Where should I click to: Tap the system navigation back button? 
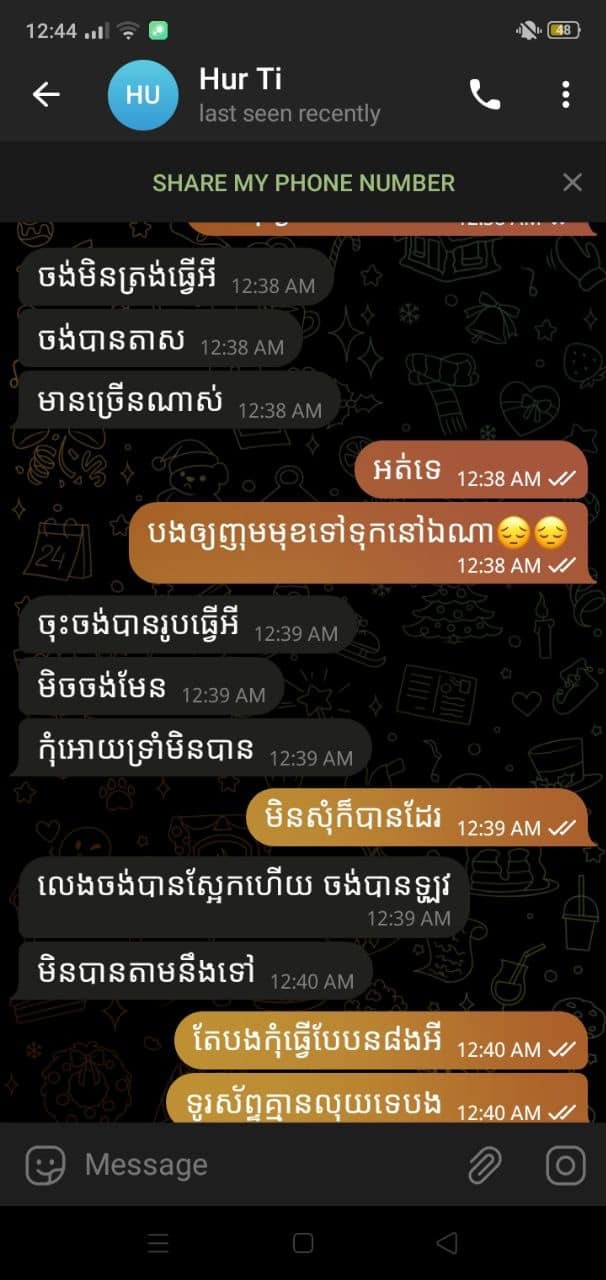pyautogui.click(x=447, y=1243)
